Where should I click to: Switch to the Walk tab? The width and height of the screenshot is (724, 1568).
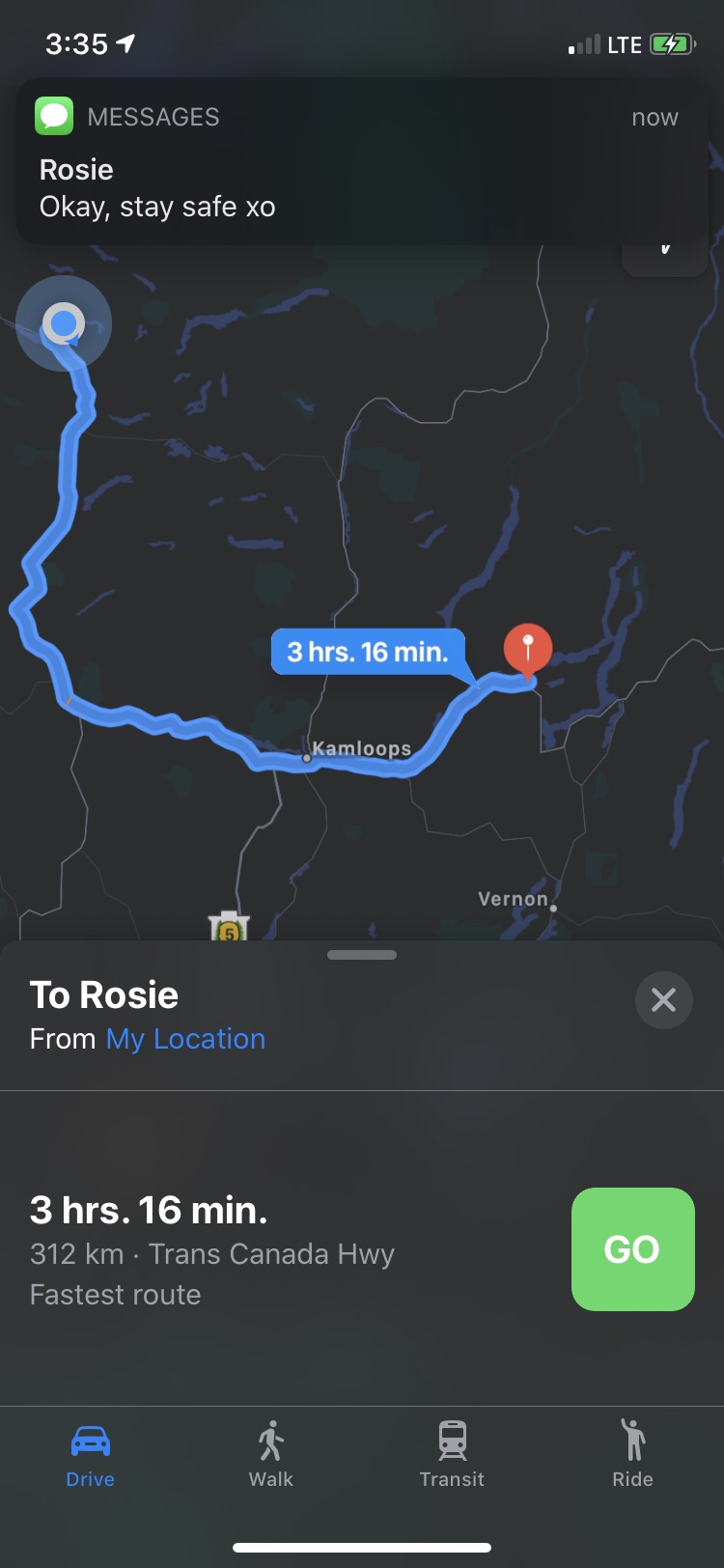[x=271, y=1453]
